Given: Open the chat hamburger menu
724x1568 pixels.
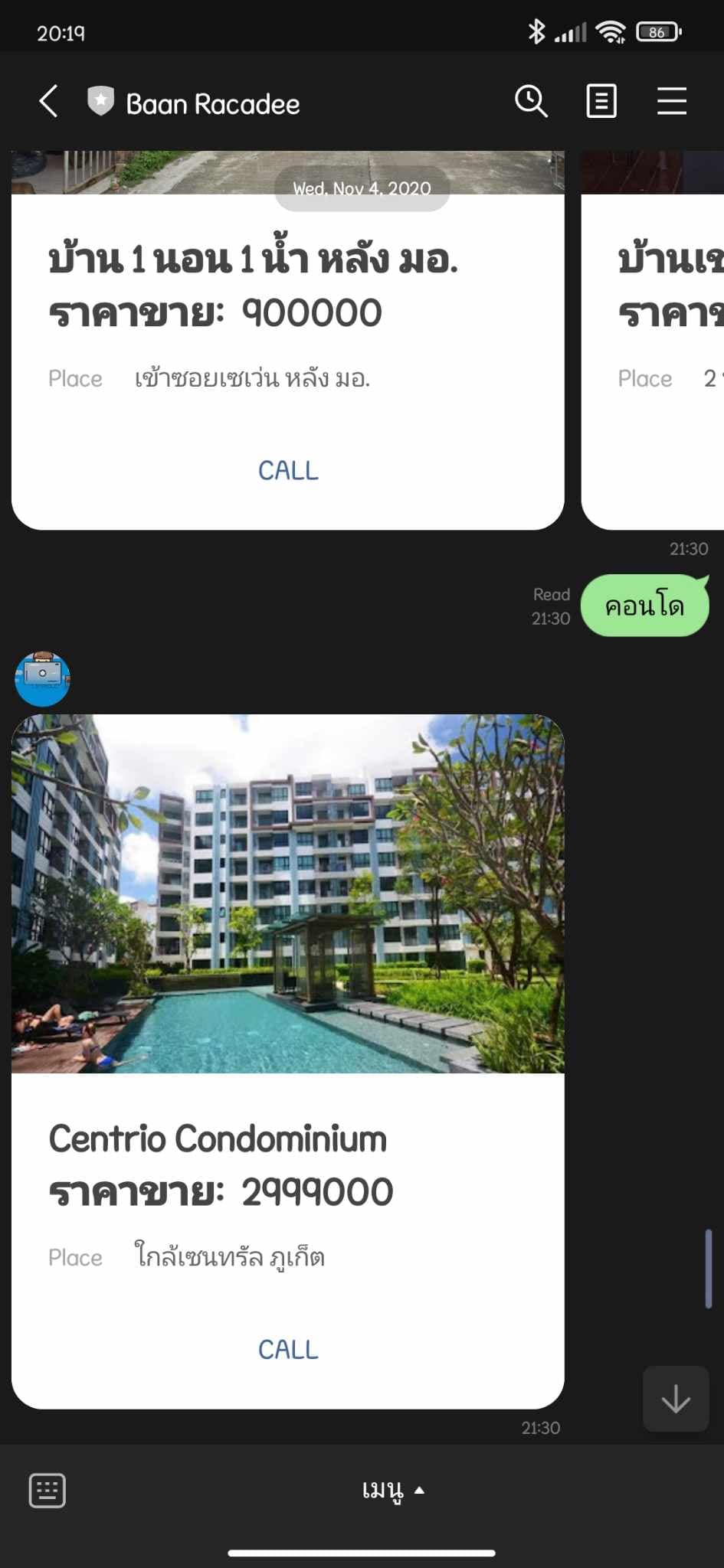Looking at the screenshot, I should [x=671, y=102].
